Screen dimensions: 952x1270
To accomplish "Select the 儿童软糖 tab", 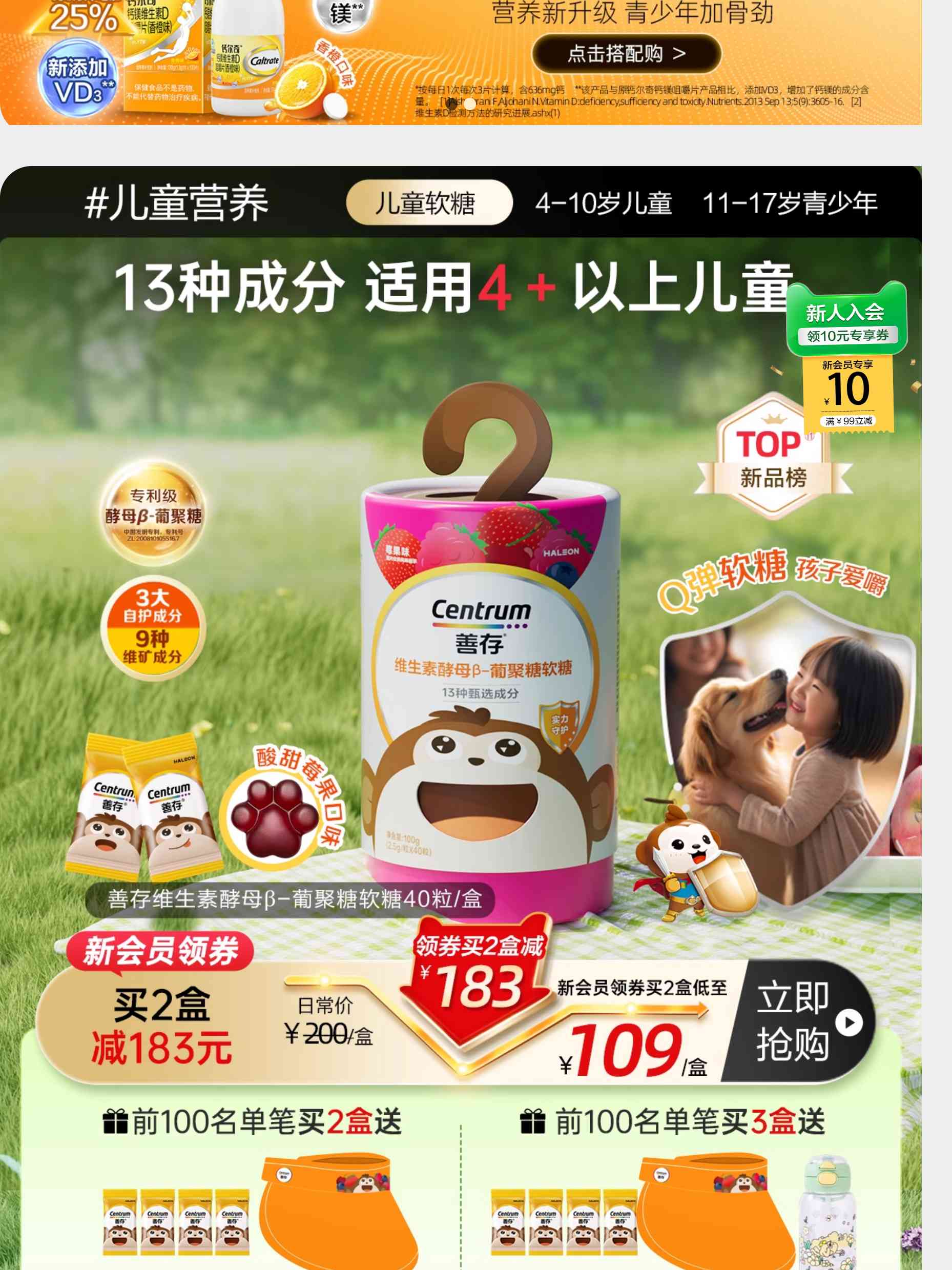I will tap(428, 202).
